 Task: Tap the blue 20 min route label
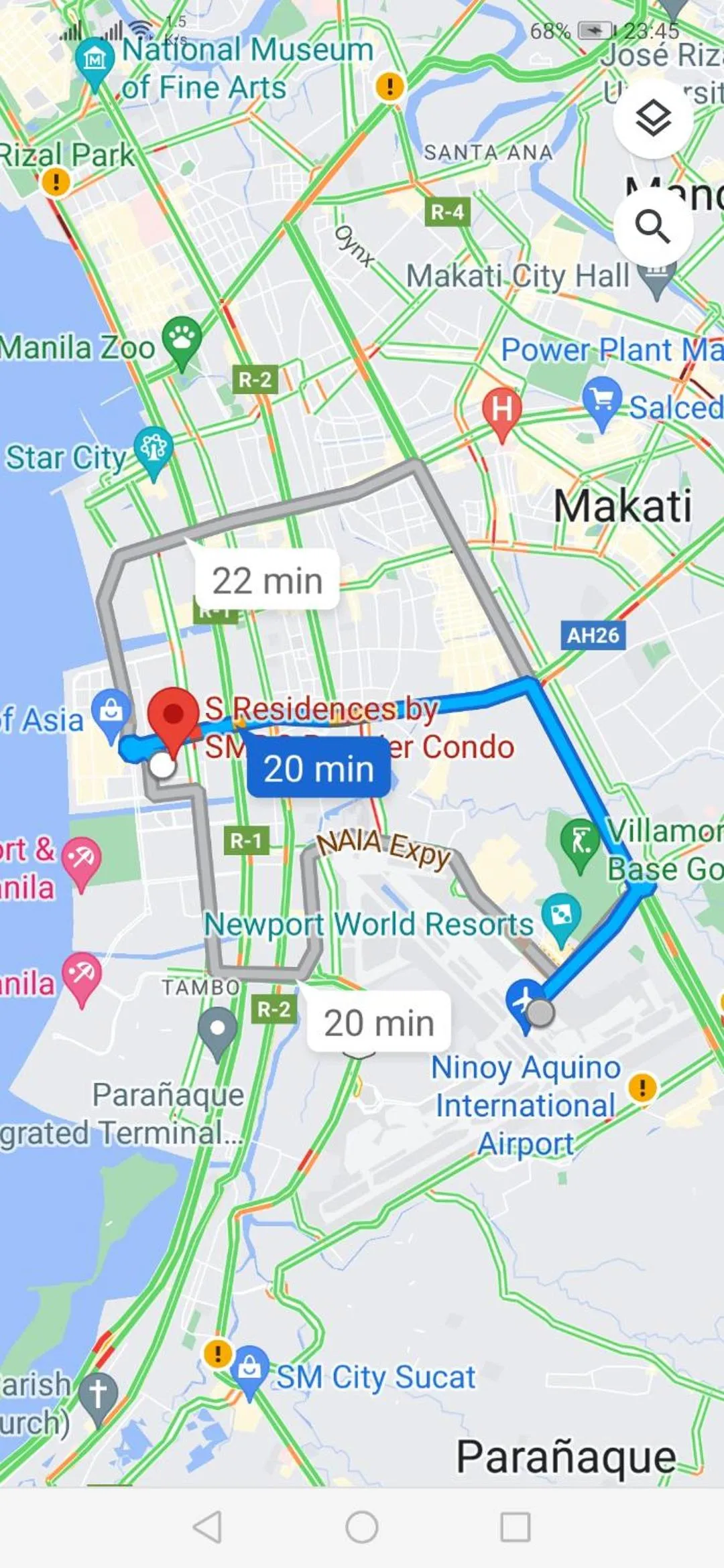[x=318, y=769]
